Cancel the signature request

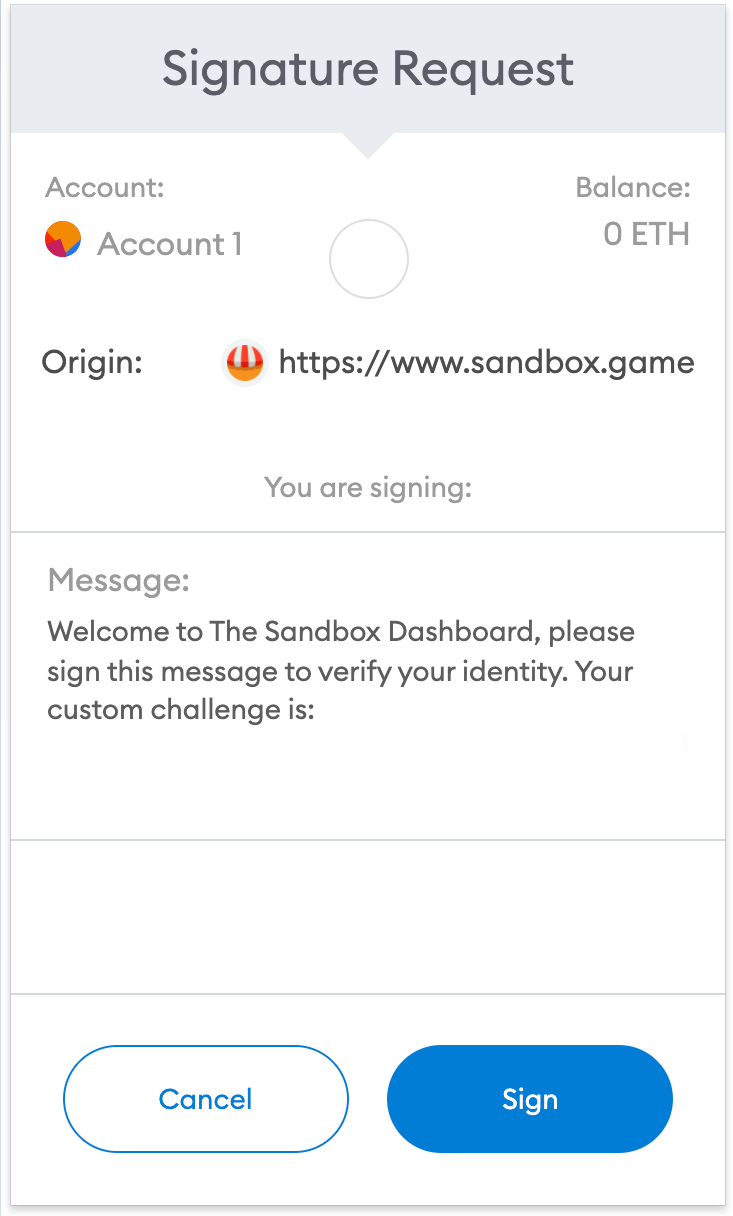205,1099
